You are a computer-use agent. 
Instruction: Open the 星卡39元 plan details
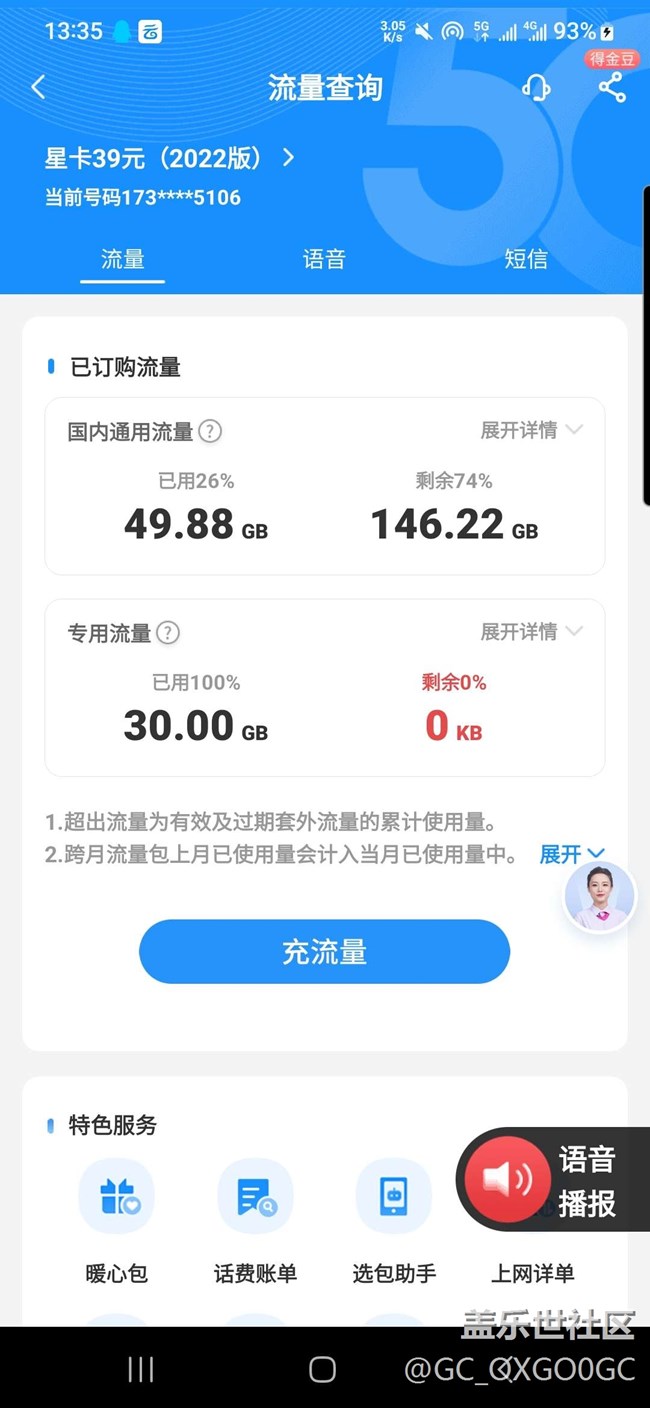pos(170,158)
